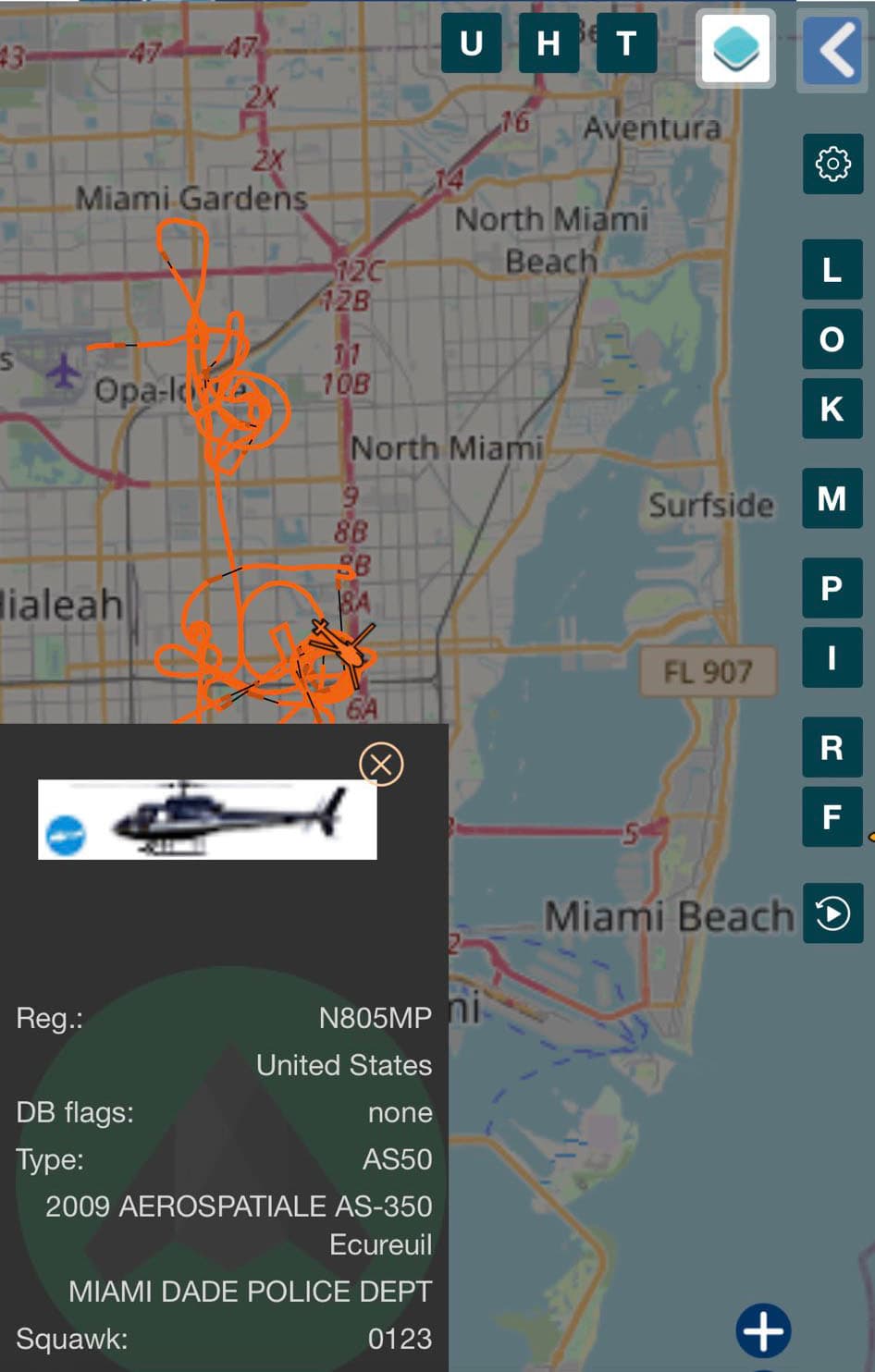Tap the F map button
This screenshot has height=1372, width=875.
[x=832, y=816]
